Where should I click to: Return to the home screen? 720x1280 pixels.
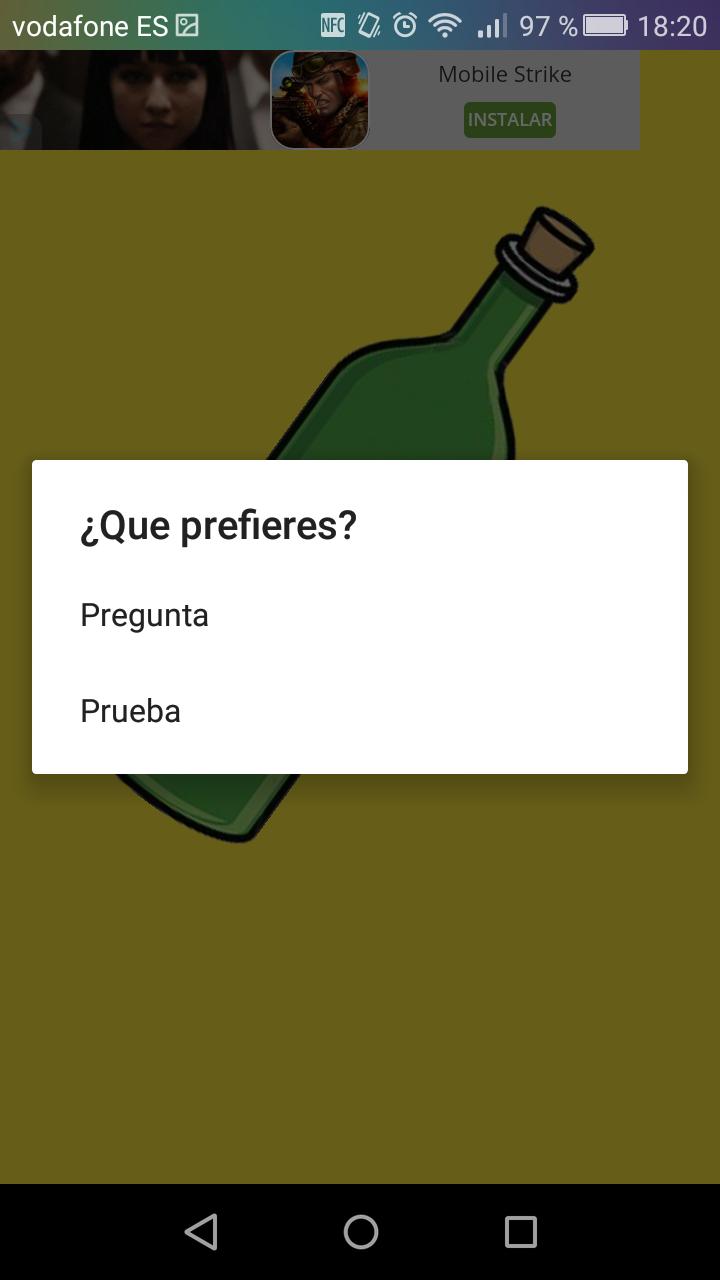[x=360, y=1232]
